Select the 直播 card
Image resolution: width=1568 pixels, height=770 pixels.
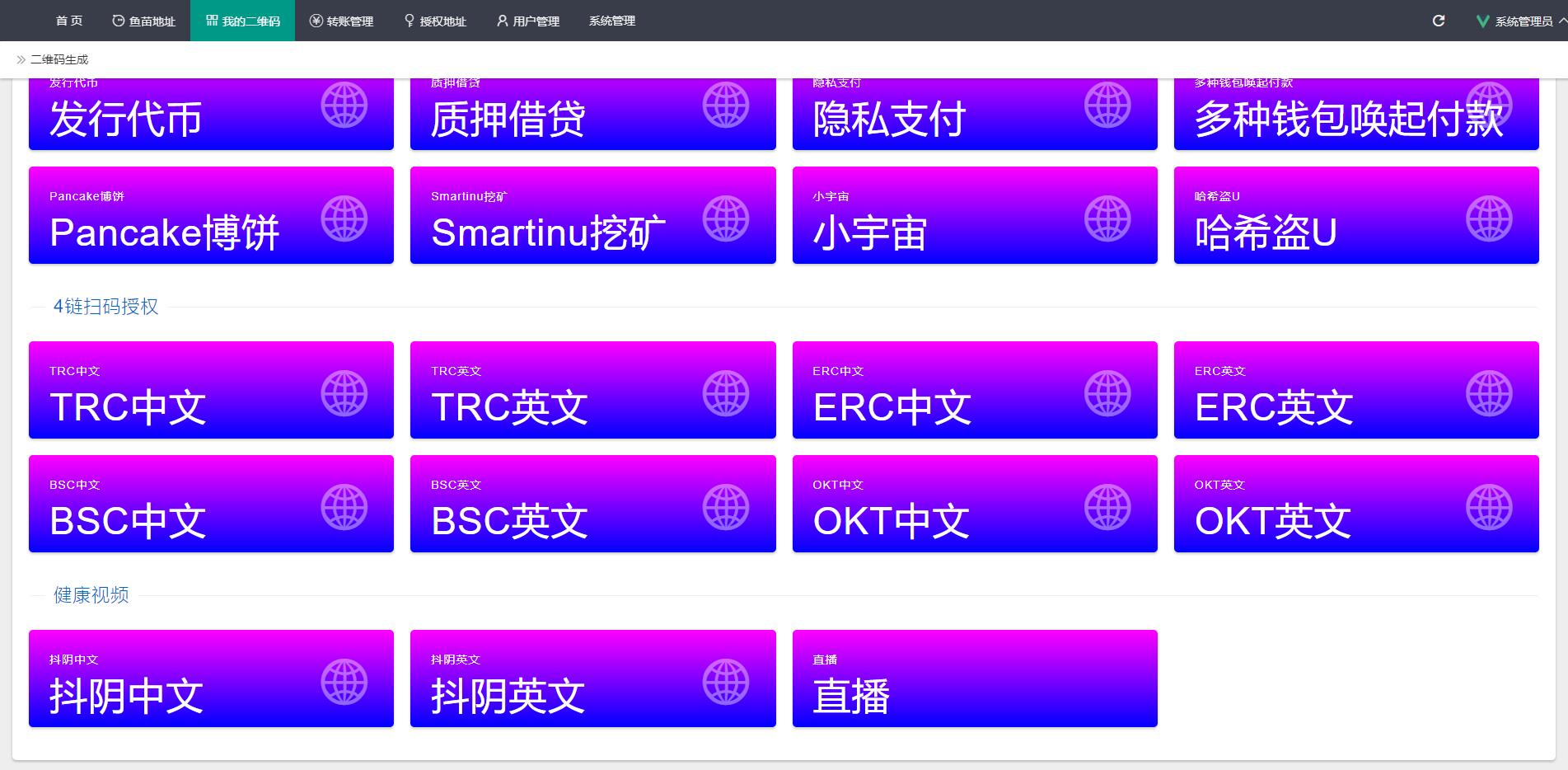(x=975, y=678)
